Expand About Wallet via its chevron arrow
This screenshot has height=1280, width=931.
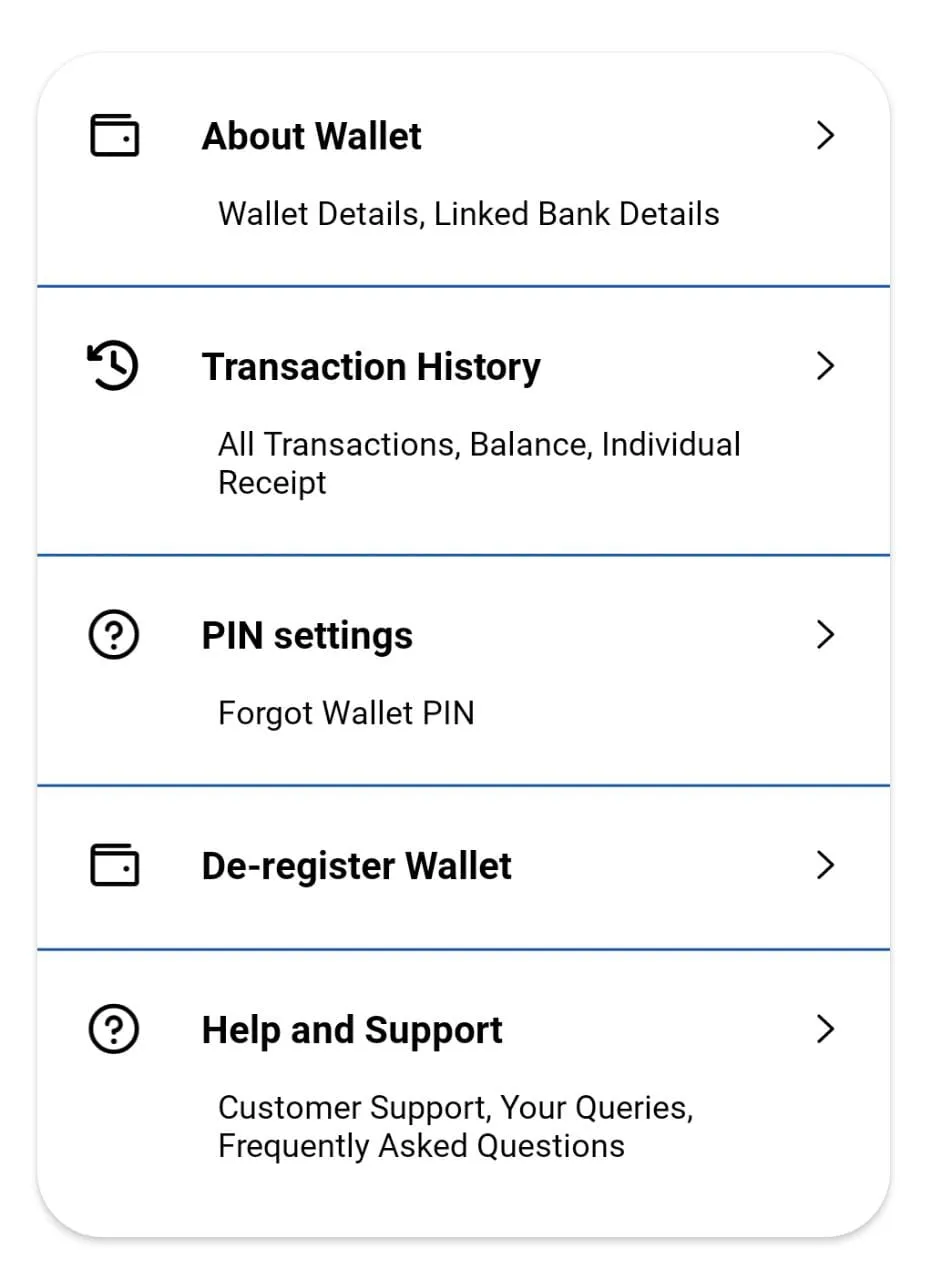pos(825,135)
